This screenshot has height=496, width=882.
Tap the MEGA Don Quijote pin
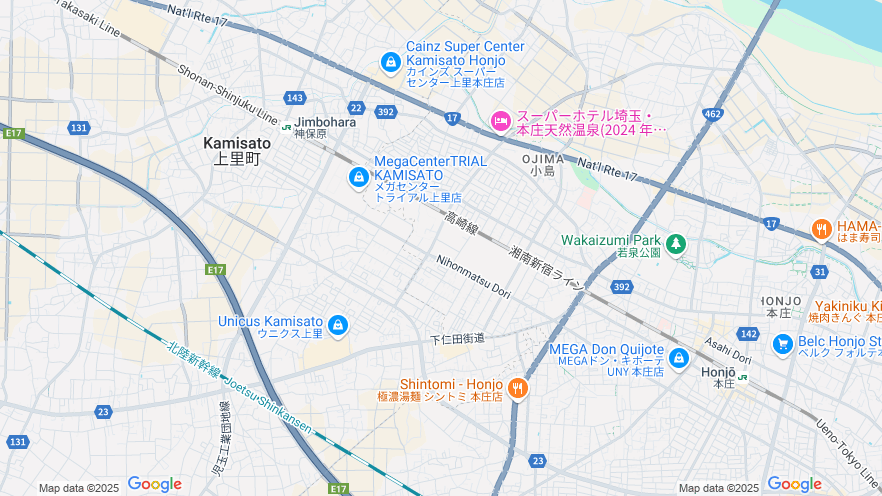(x=679, y=357)
